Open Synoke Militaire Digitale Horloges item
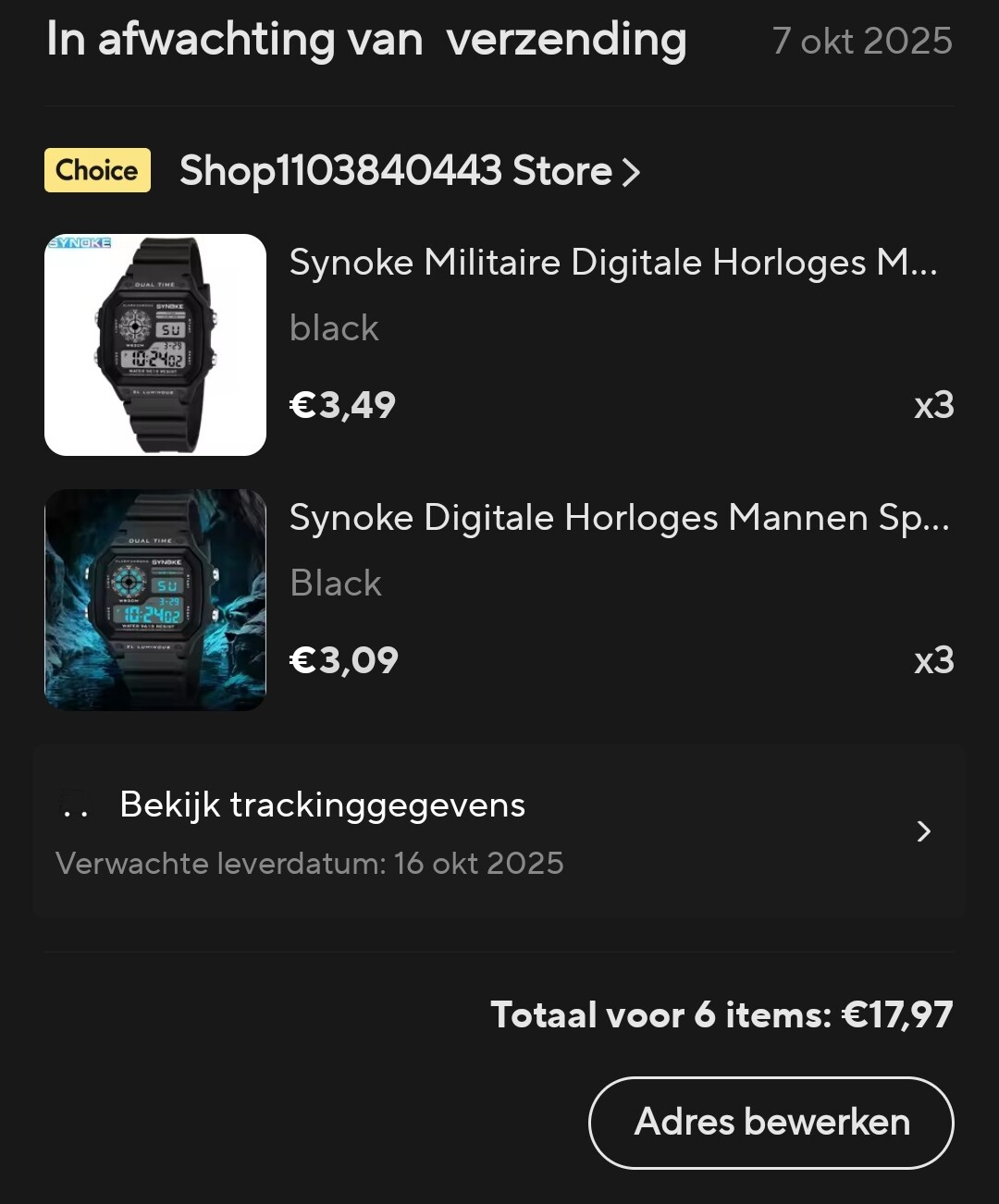The width and height of the screenshot is (999, 1204). click(612, 263)
